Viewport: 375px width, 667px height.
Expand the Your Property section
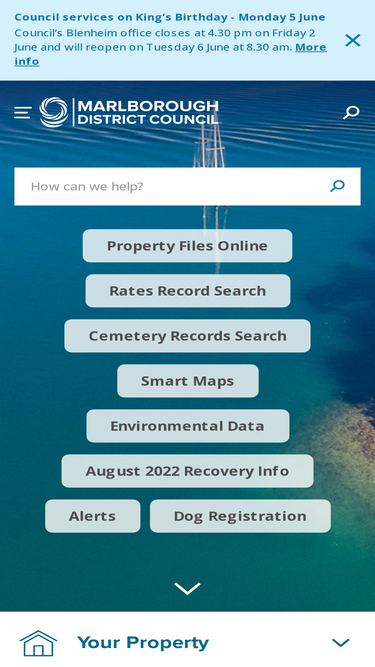[x=188, y=642]
